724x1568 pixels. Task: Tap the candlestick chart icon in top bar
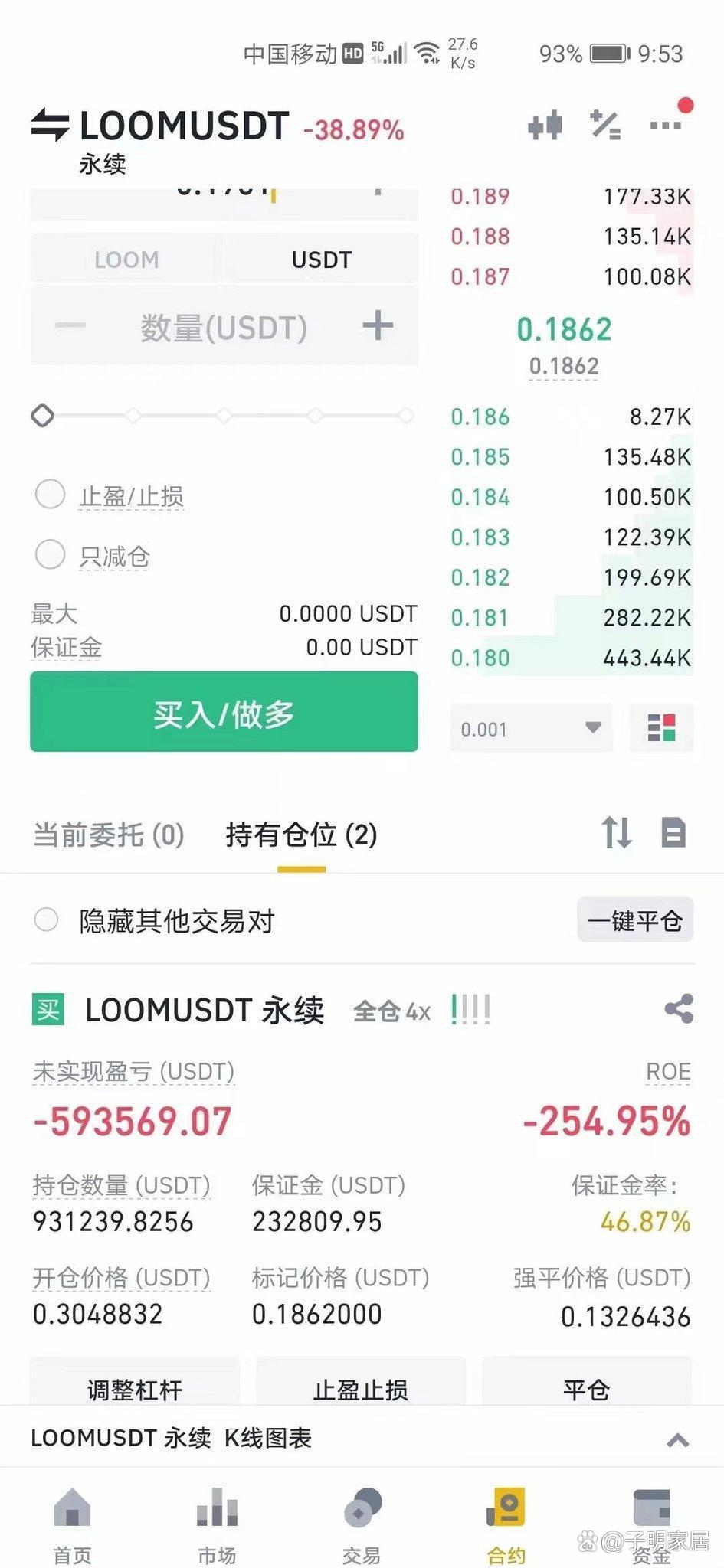coord(545,123)
